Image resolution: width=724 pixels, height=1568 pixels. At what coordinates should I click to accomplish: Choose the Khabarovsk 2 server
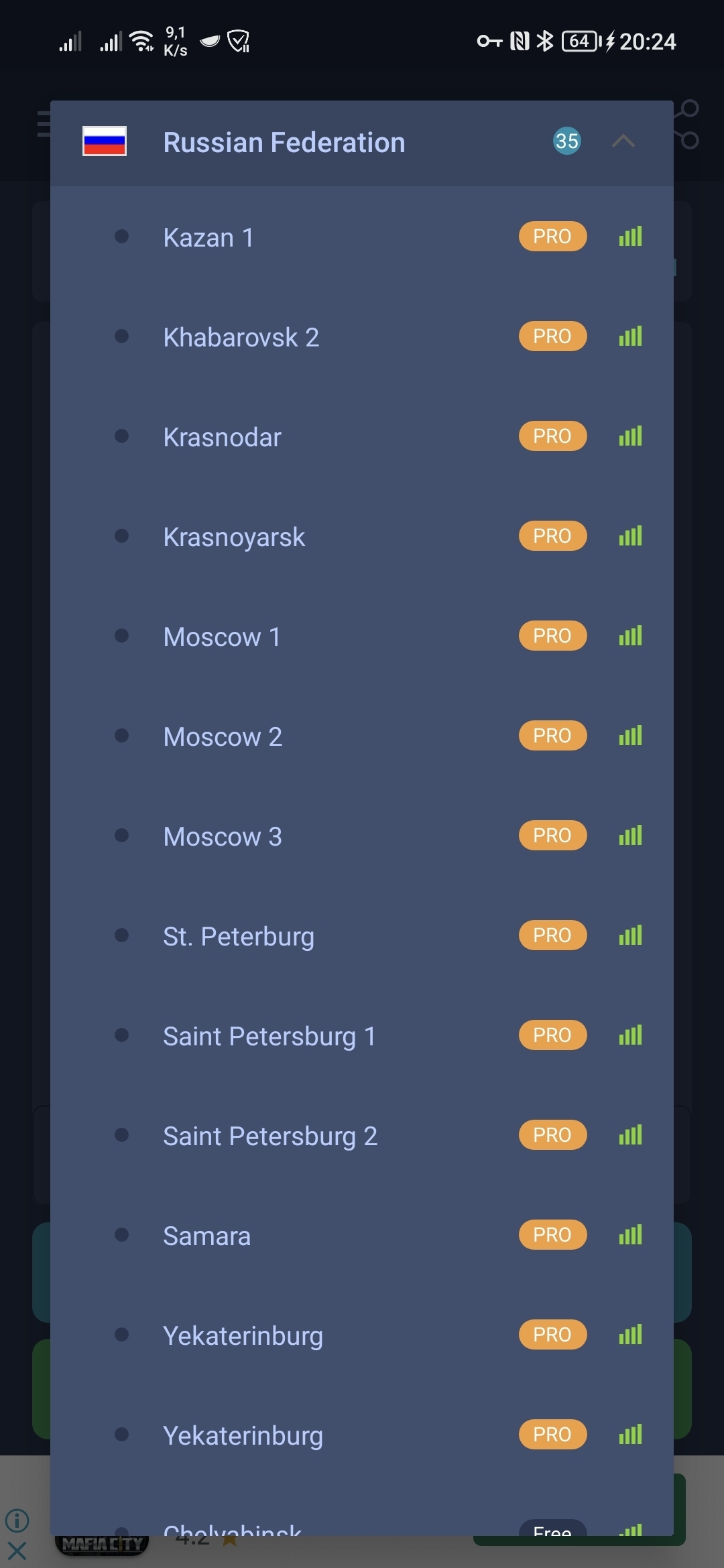(x=362, y=336)
